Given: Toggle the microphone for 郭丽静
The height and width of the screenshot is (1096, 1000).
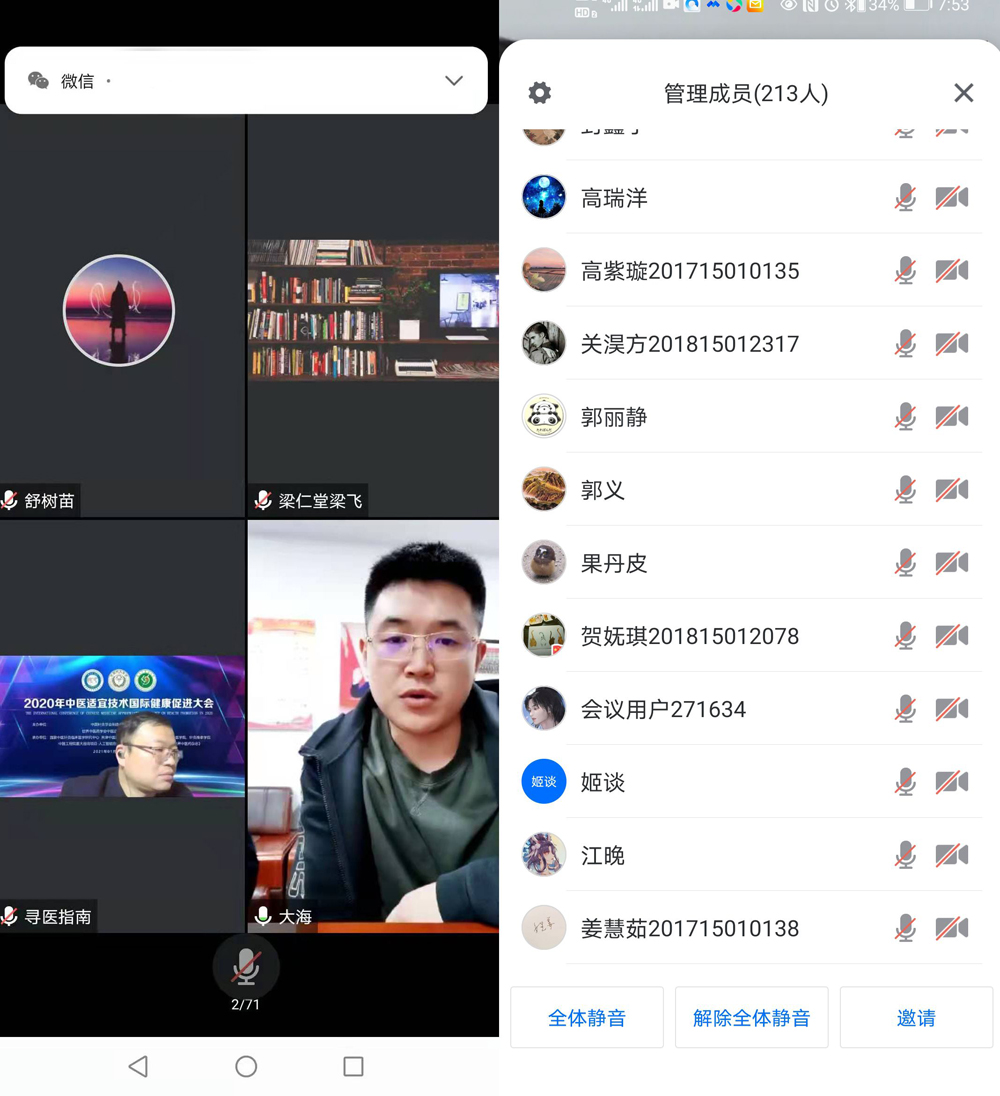Looking at the screenshot, I should (x=905, y=417).
